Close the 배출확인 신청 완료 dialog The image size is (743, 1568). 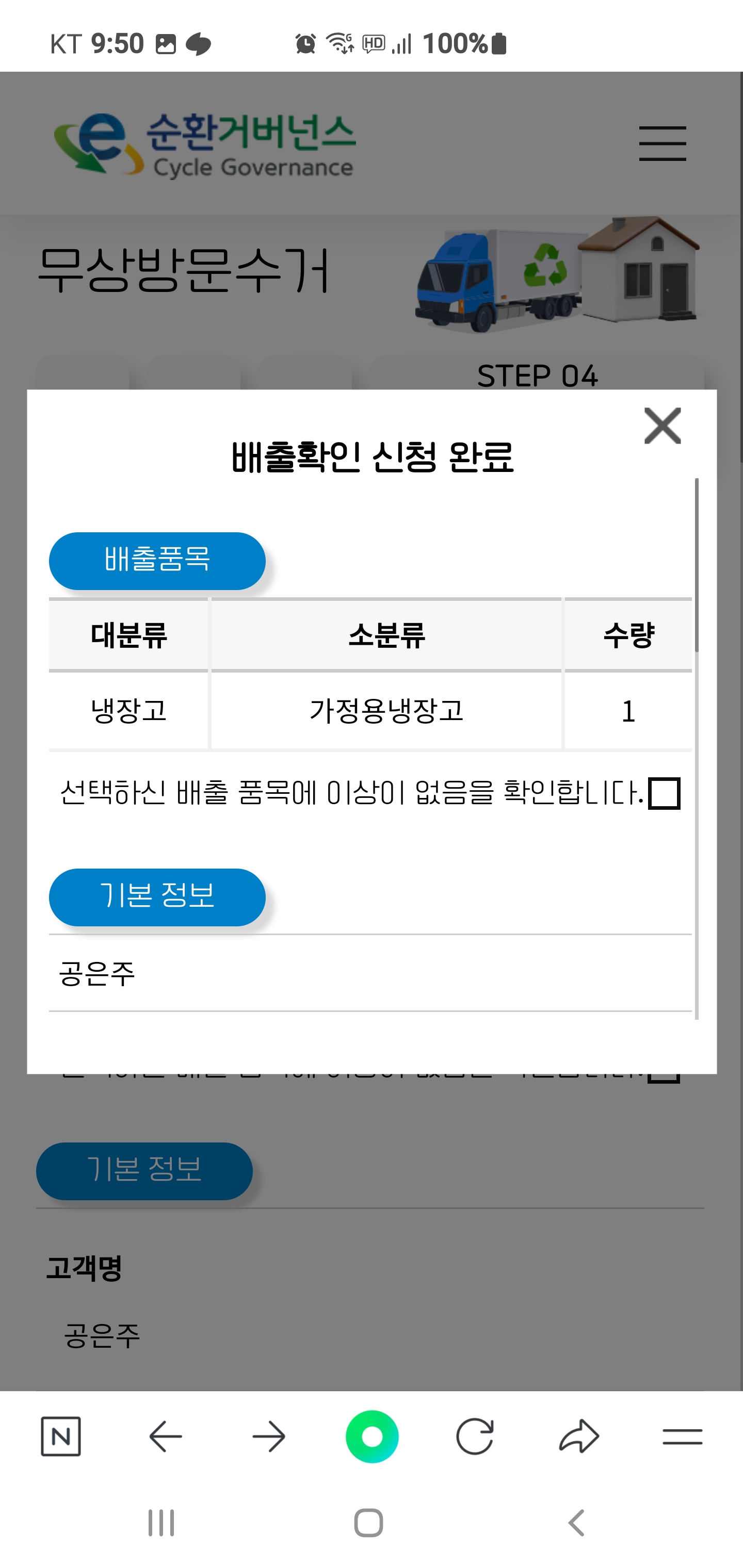(662, 426)
